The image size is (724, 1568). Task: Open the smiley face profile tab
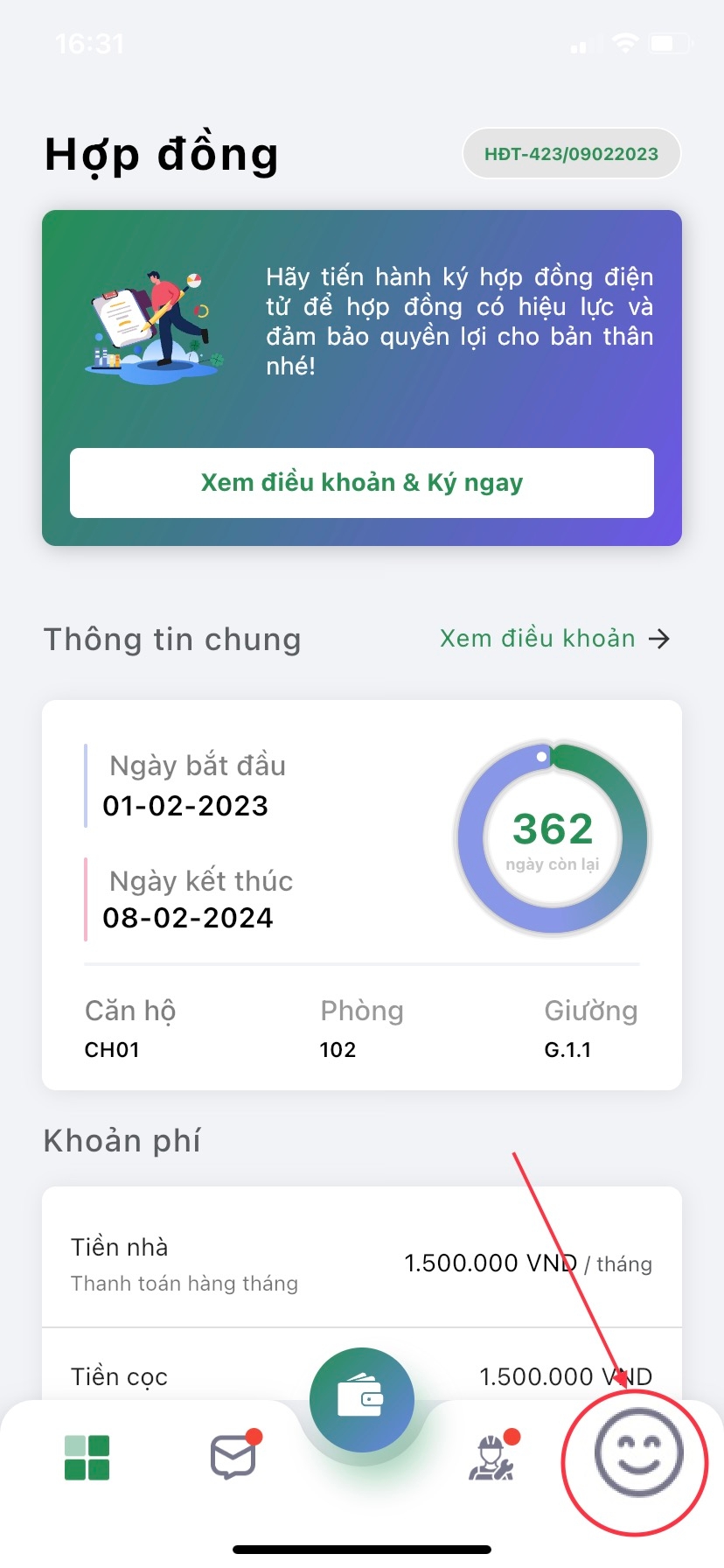pos(637,1454)
